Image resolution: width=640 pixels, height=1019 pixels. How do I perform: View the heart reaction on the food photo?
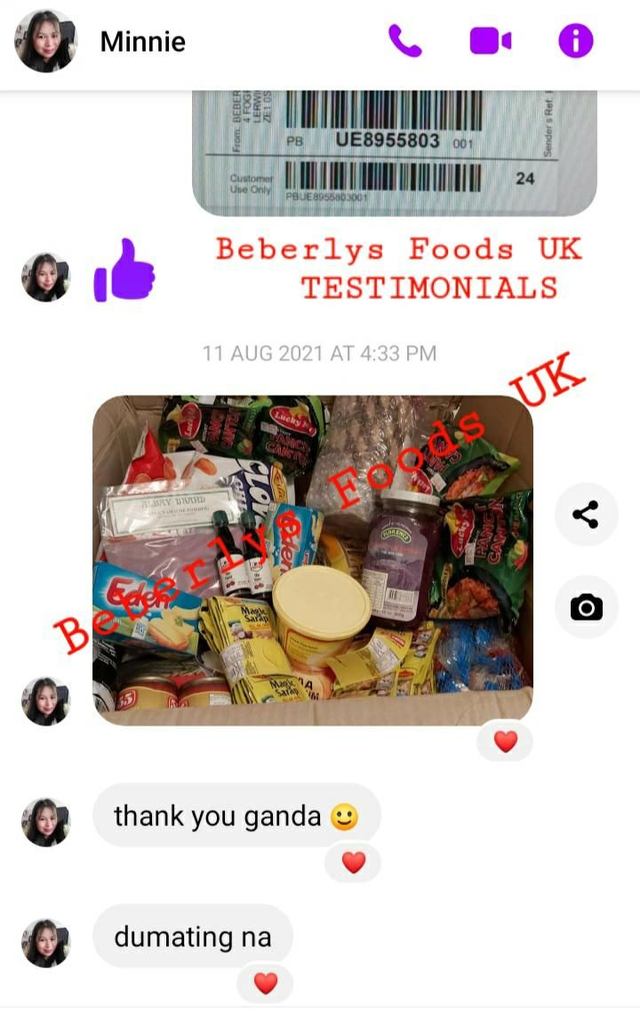[506, 741]
